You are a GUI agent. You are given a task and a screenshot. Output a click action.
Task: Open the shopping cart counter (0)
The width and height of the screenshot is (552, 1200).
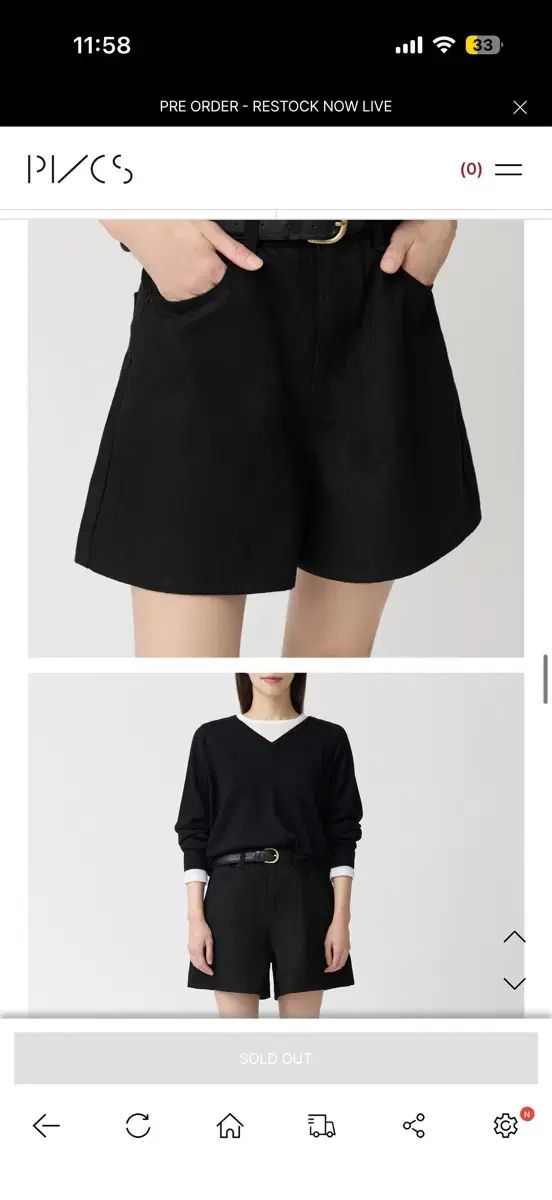tap(471, 170)
